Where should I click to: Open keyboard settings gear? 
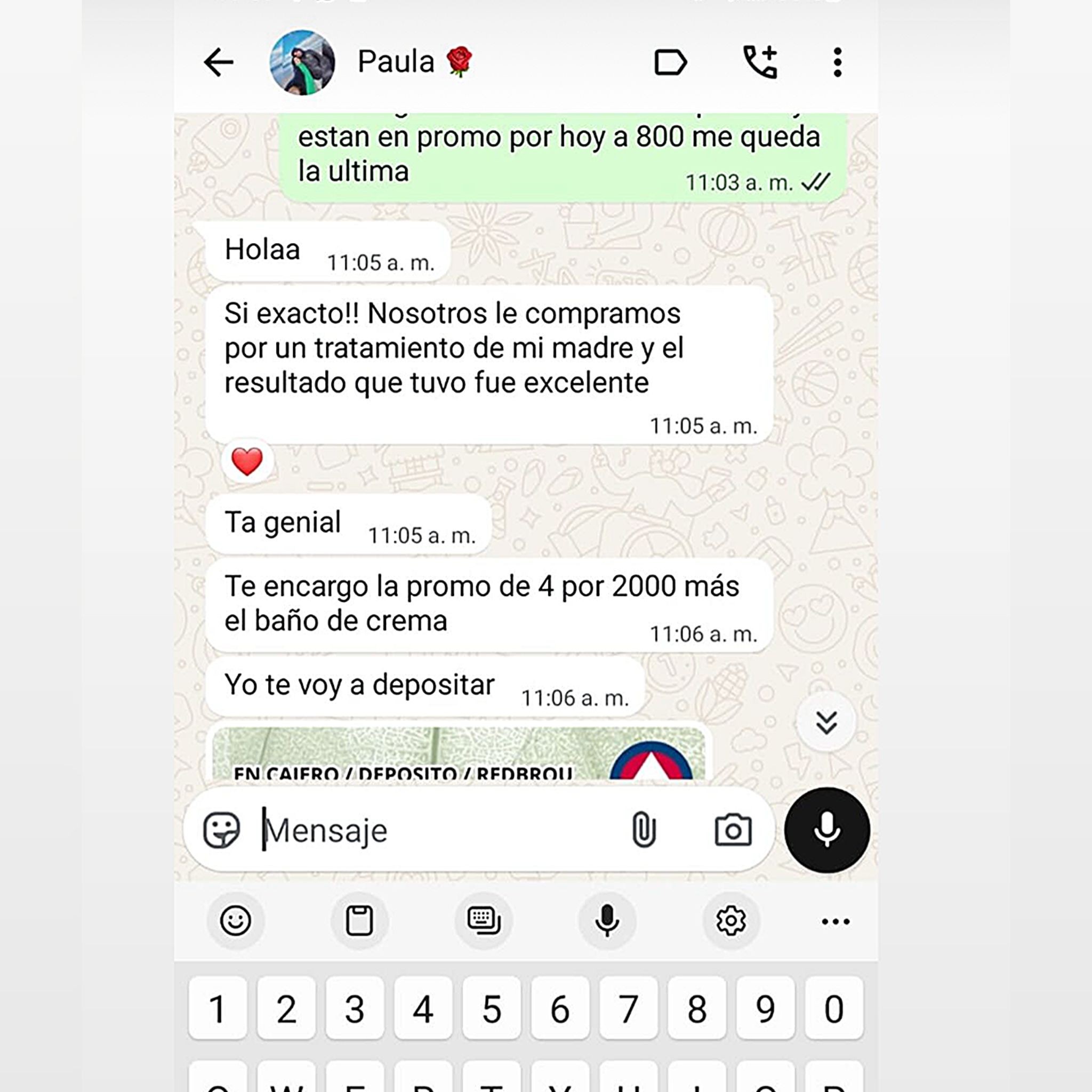(731, 921)
